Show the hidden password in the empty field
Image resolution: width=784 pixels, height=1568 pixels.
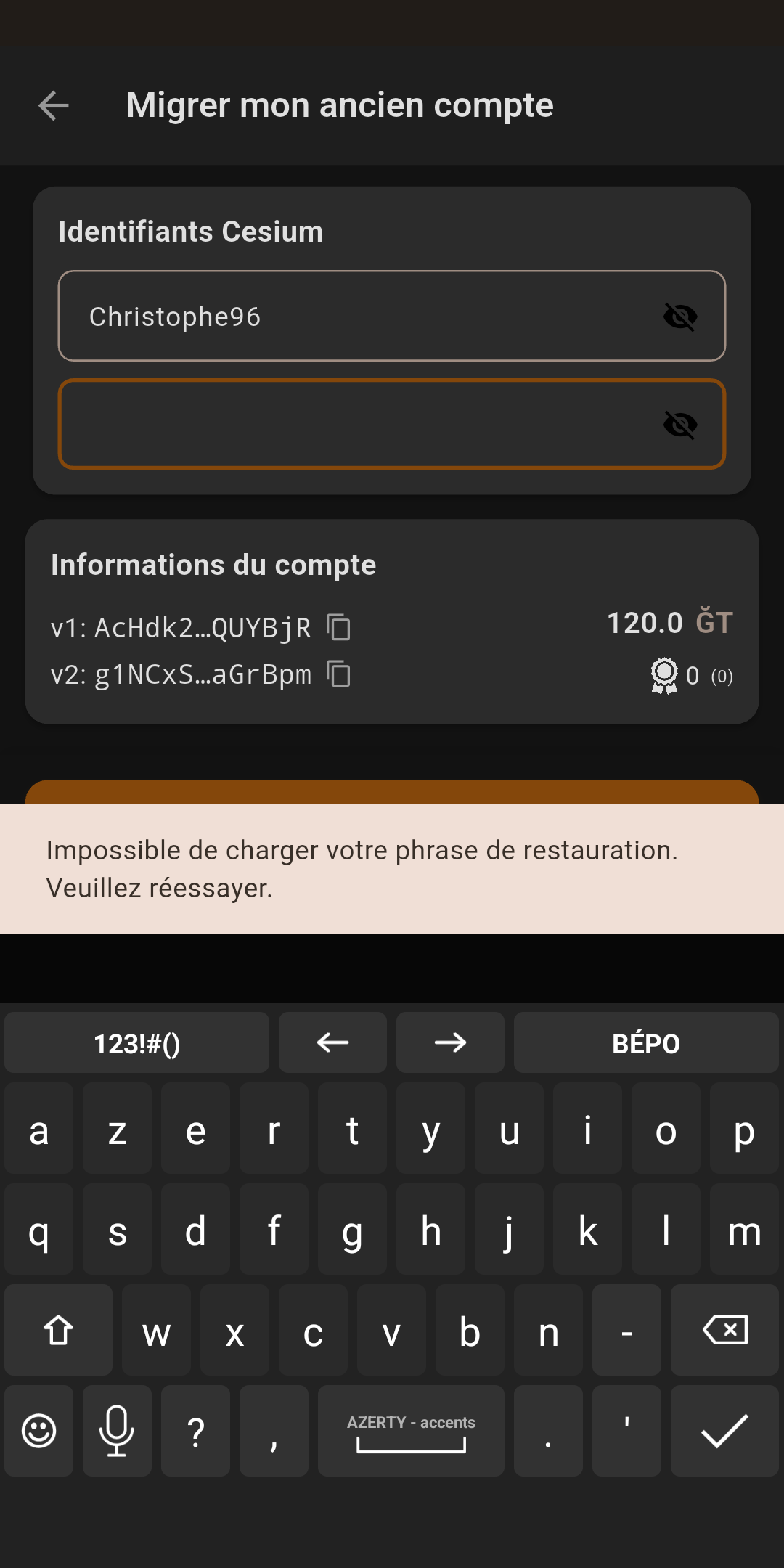[680, 425]
